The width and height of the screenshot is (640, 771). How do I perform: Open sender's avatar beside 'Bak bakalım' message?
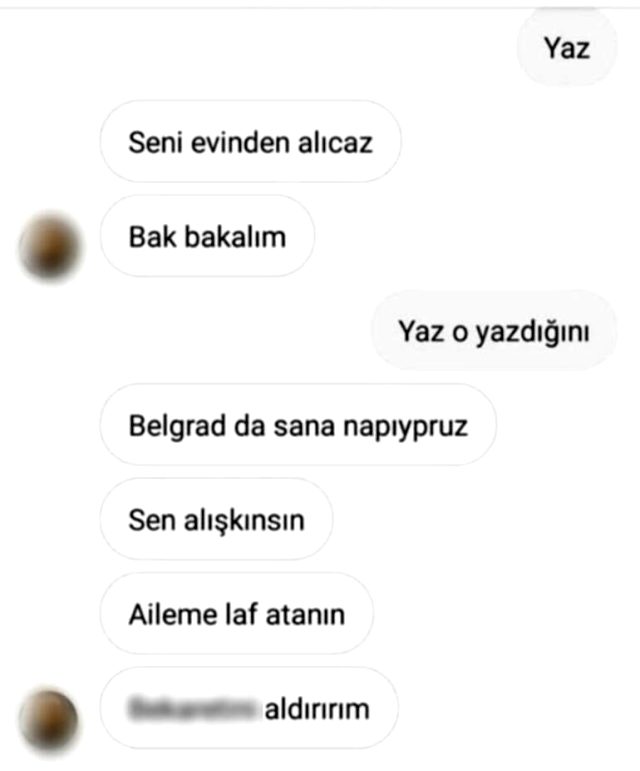(52, 245)
